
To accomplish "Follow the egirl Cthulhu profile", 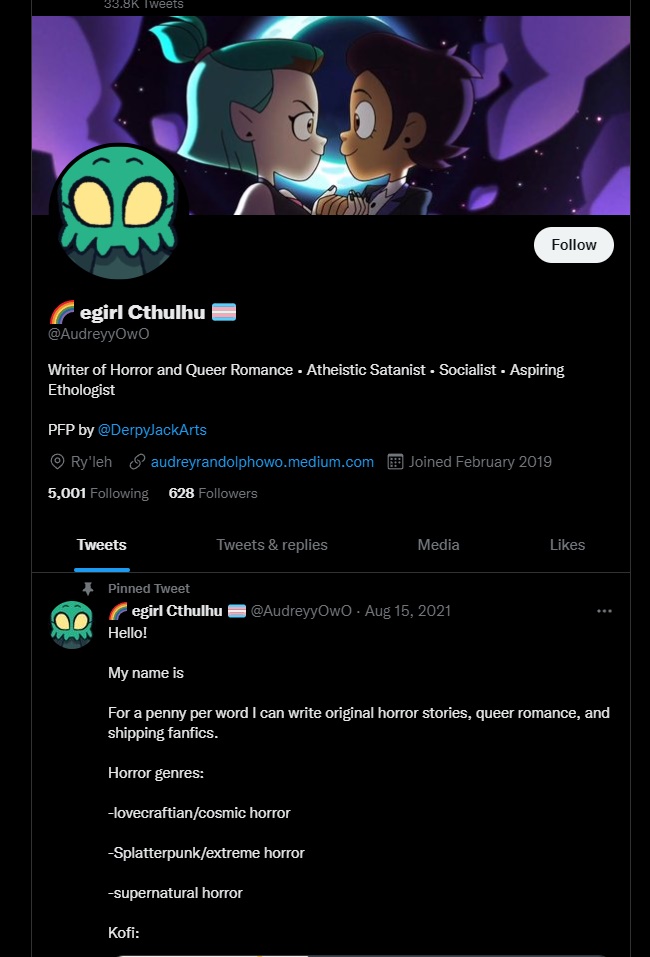I will point(574,245).
